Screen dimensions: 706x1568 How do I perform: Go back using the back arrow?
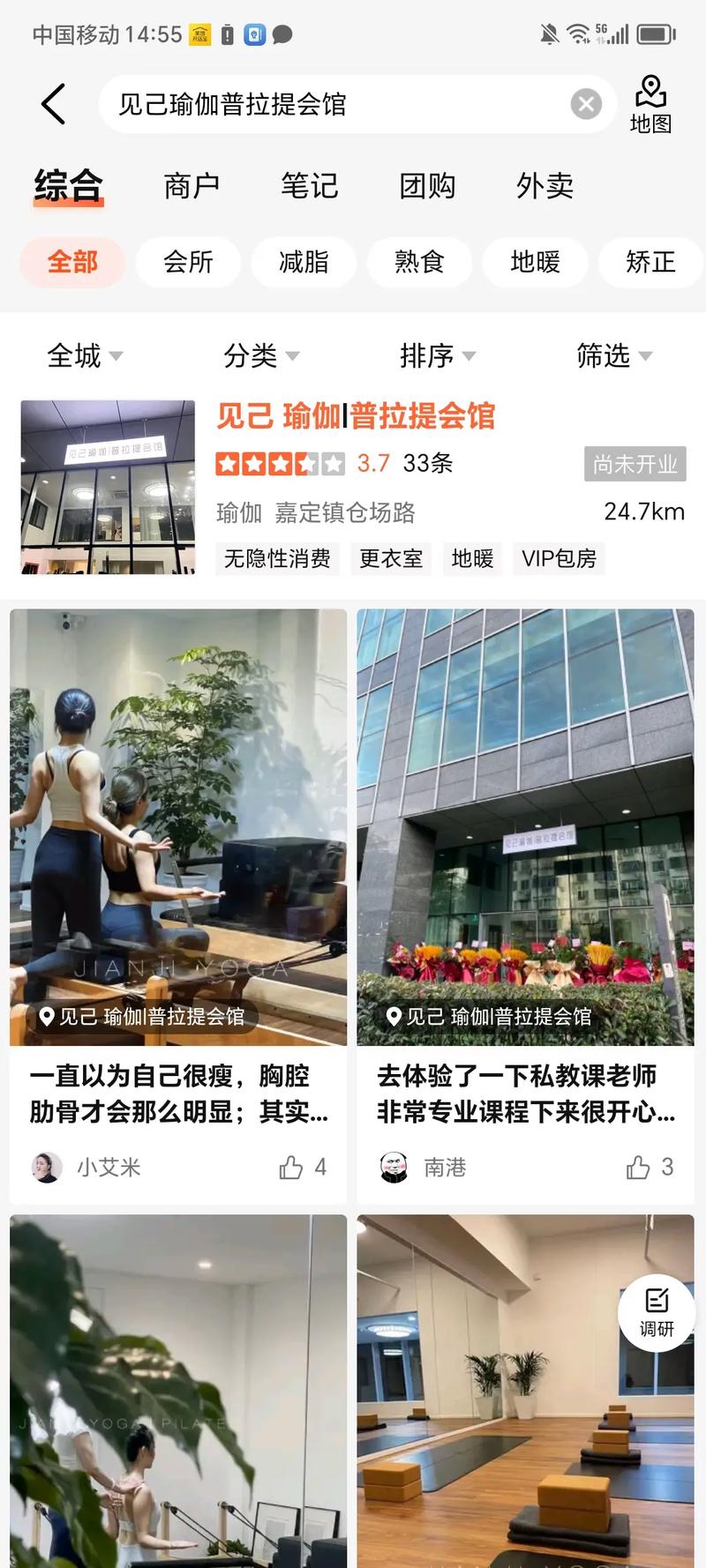point(54,104)
